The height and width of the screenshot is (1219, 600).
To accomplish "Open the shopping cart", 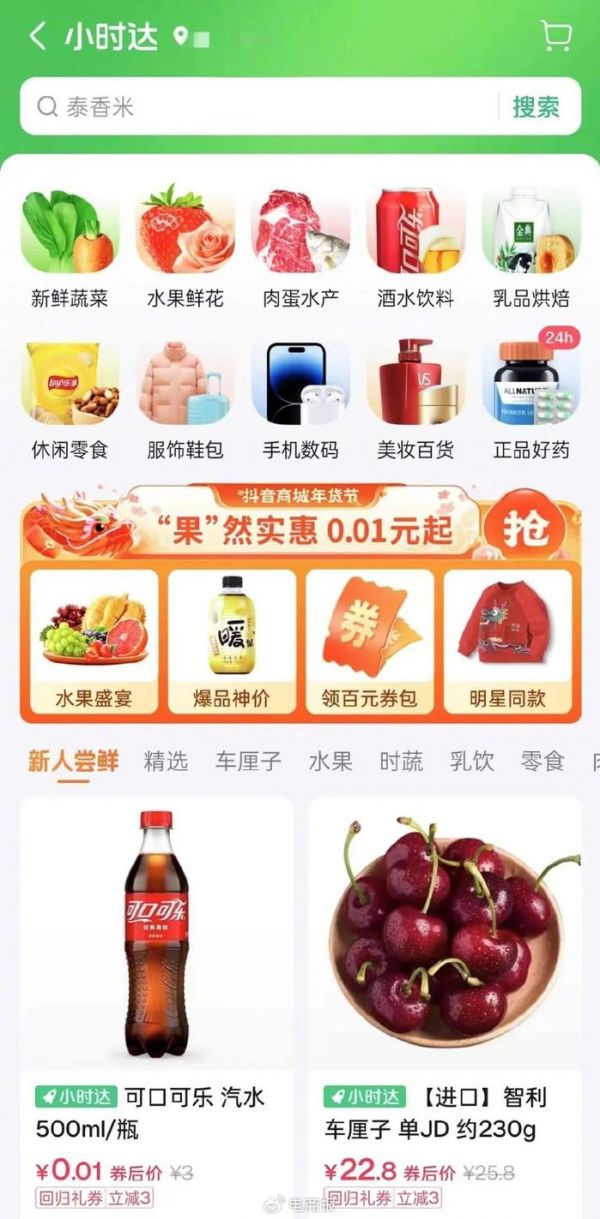I will 556,36.
